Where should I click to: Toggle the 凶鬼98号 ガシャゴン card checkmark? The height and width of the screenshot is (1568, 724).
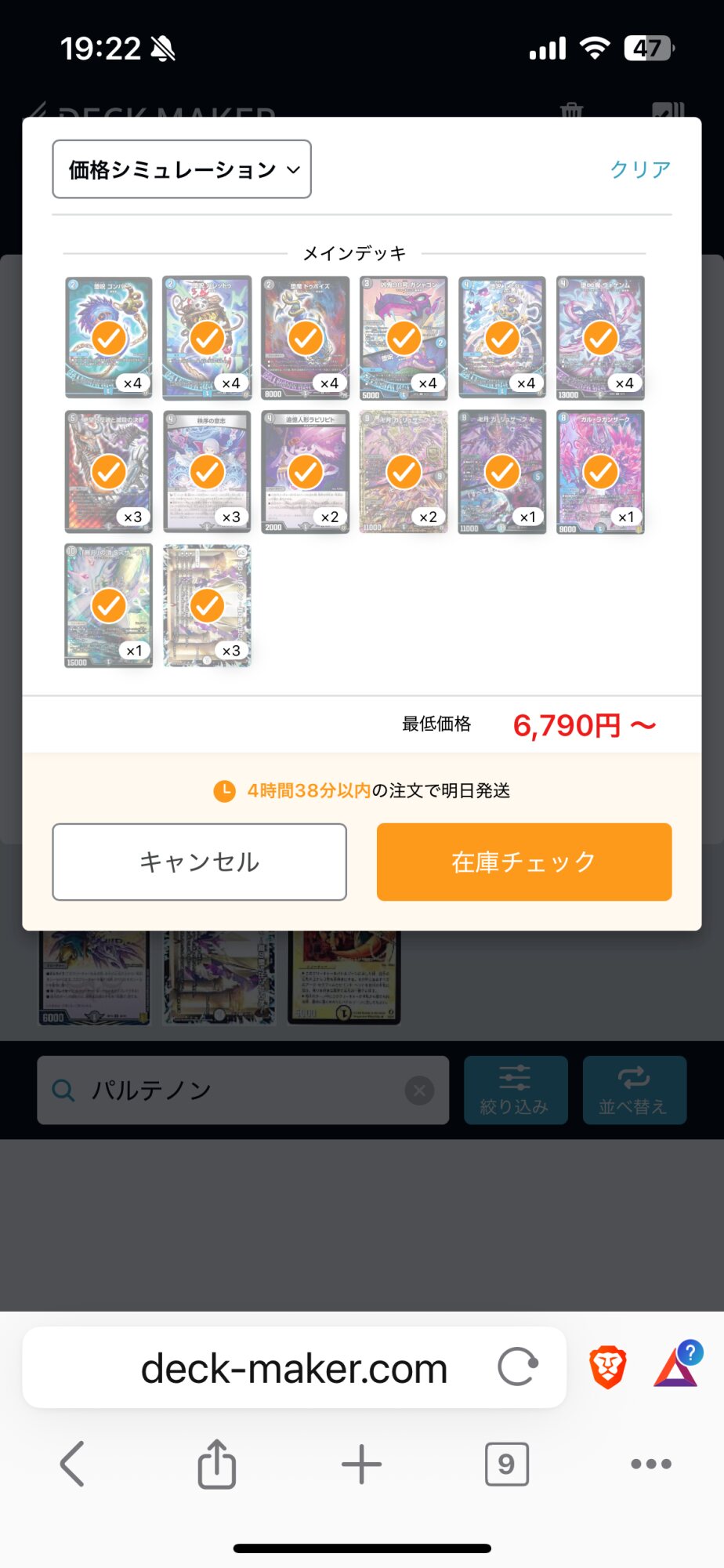coord(404,339)
